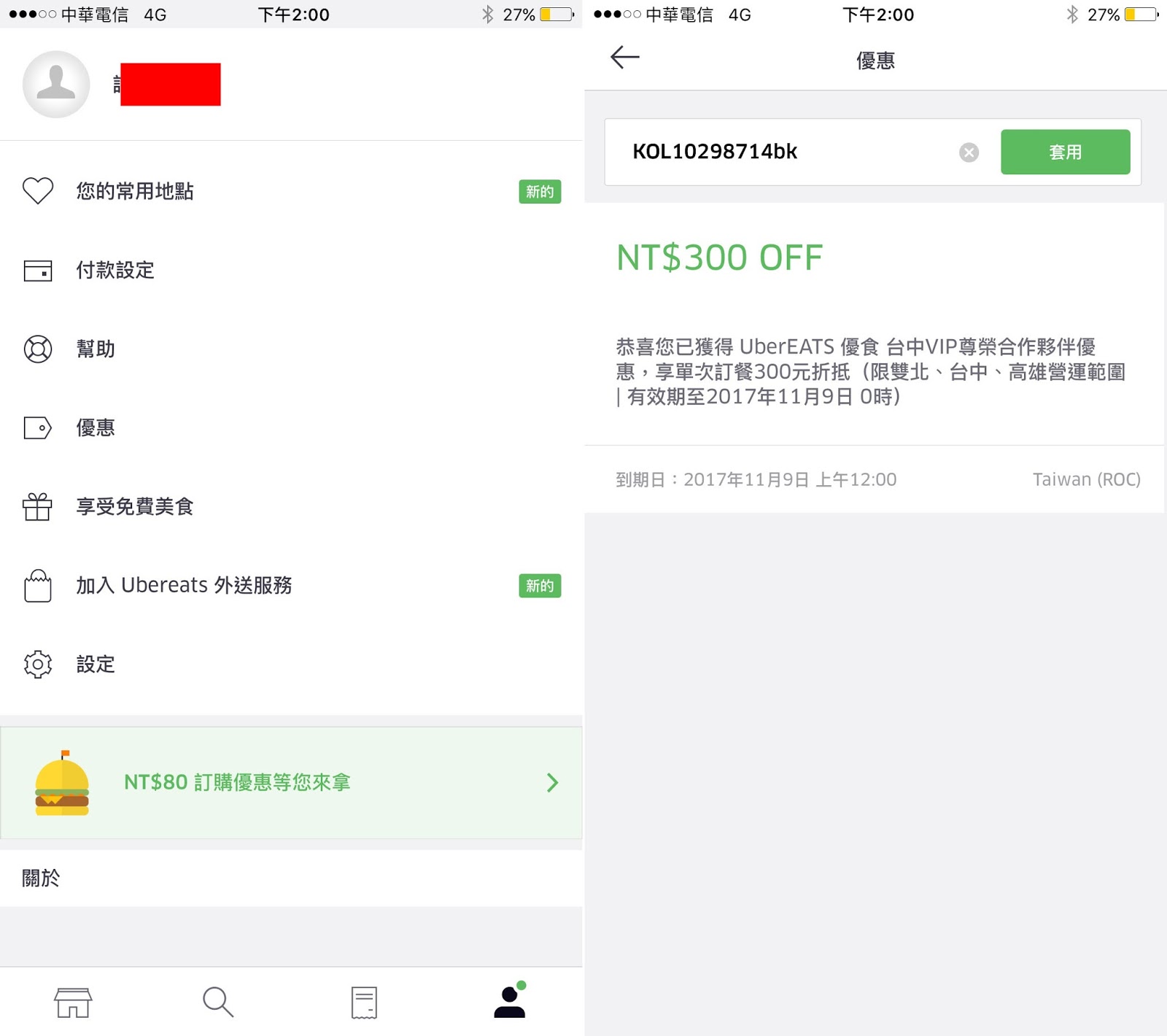
Task: Switch to the search tab
Action: (218, 1002)
